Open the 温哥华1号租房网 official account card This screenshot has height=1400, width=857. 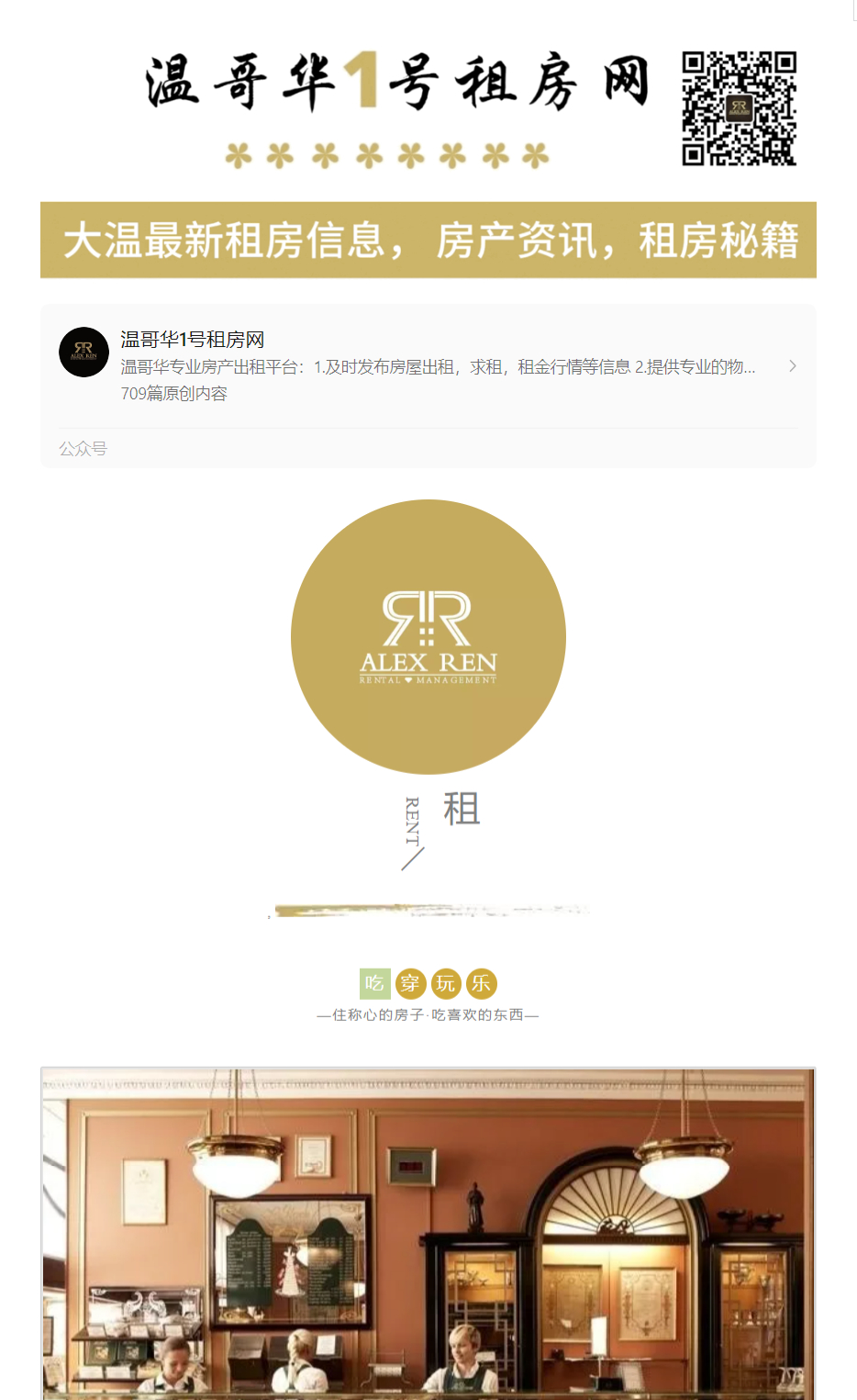(x=428, y=366)
